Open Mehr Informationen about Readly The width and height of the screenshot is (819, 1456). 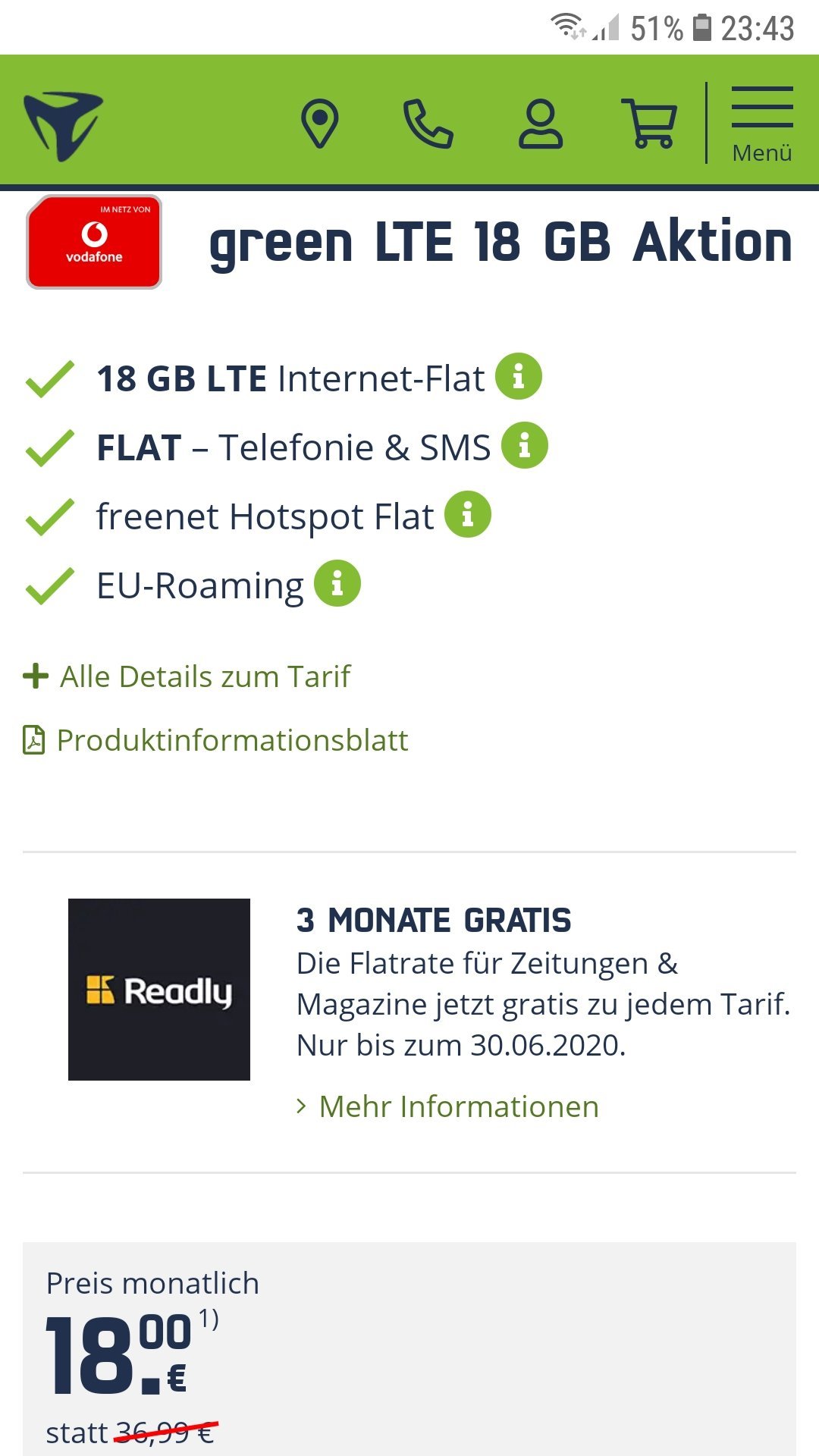447,1106
